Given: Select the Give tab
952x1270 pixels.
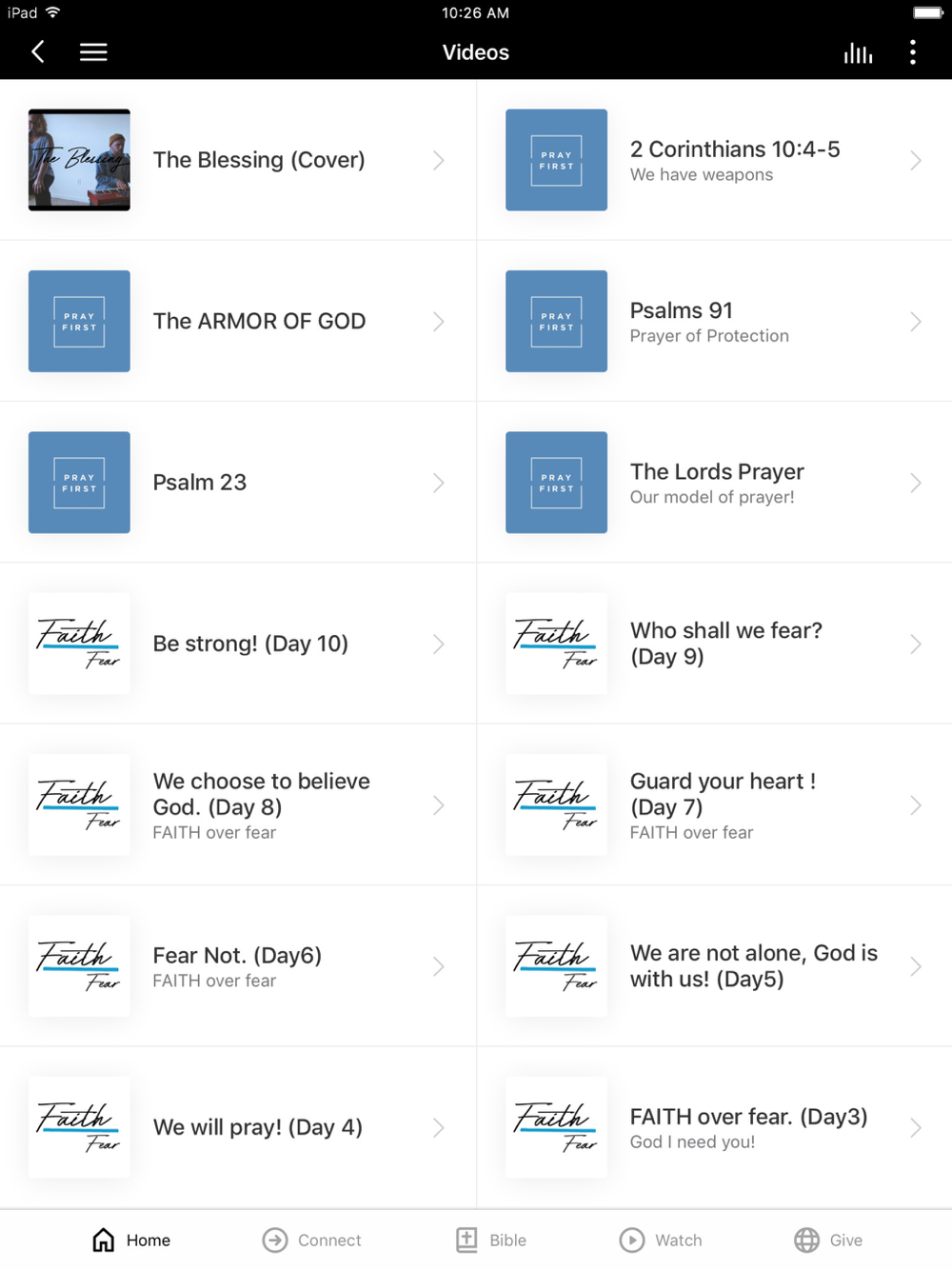Looking at the screenshot, I should click(828, 1240).
